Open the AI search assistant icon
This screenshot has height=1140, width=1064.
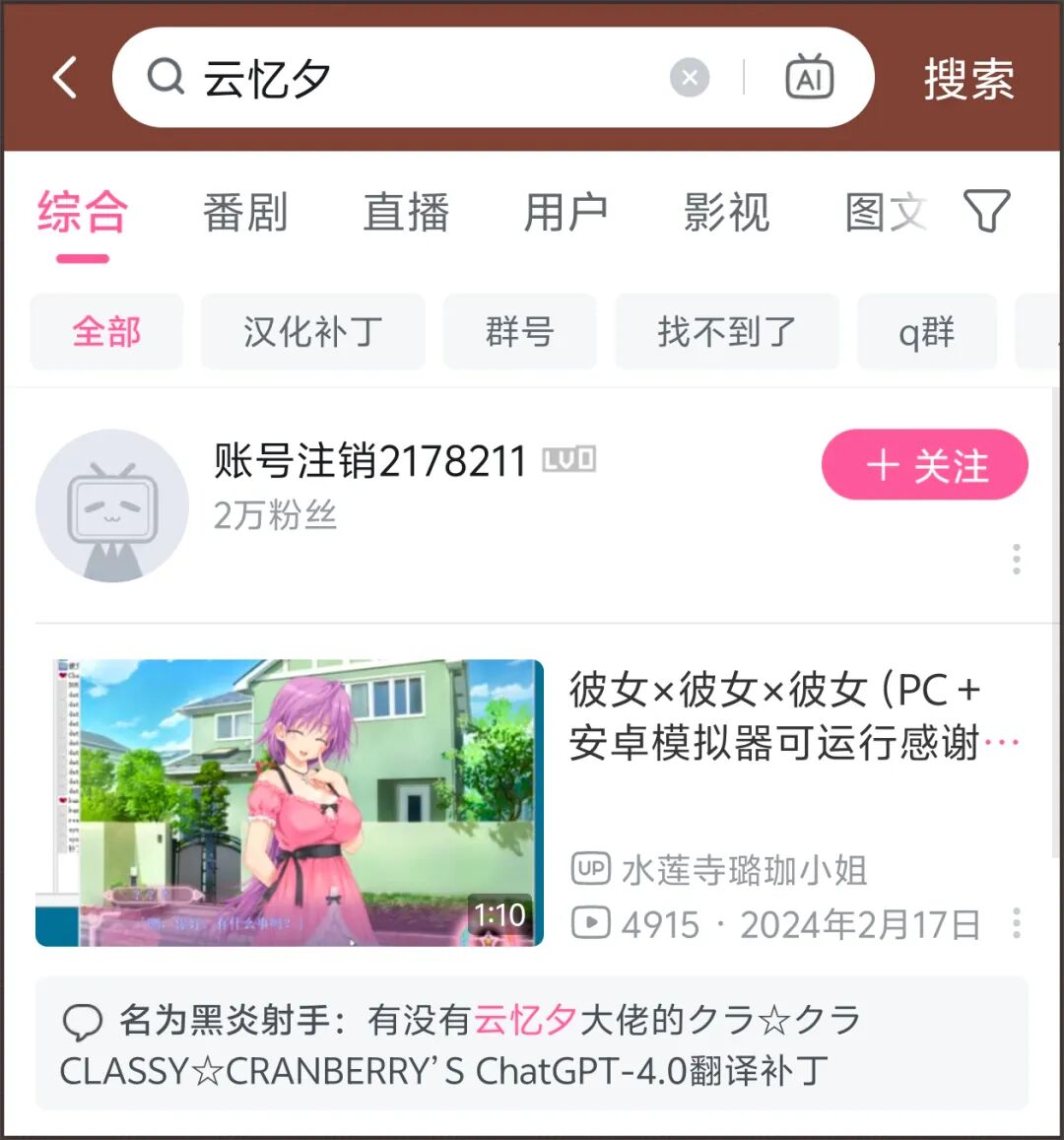point(809,78)
